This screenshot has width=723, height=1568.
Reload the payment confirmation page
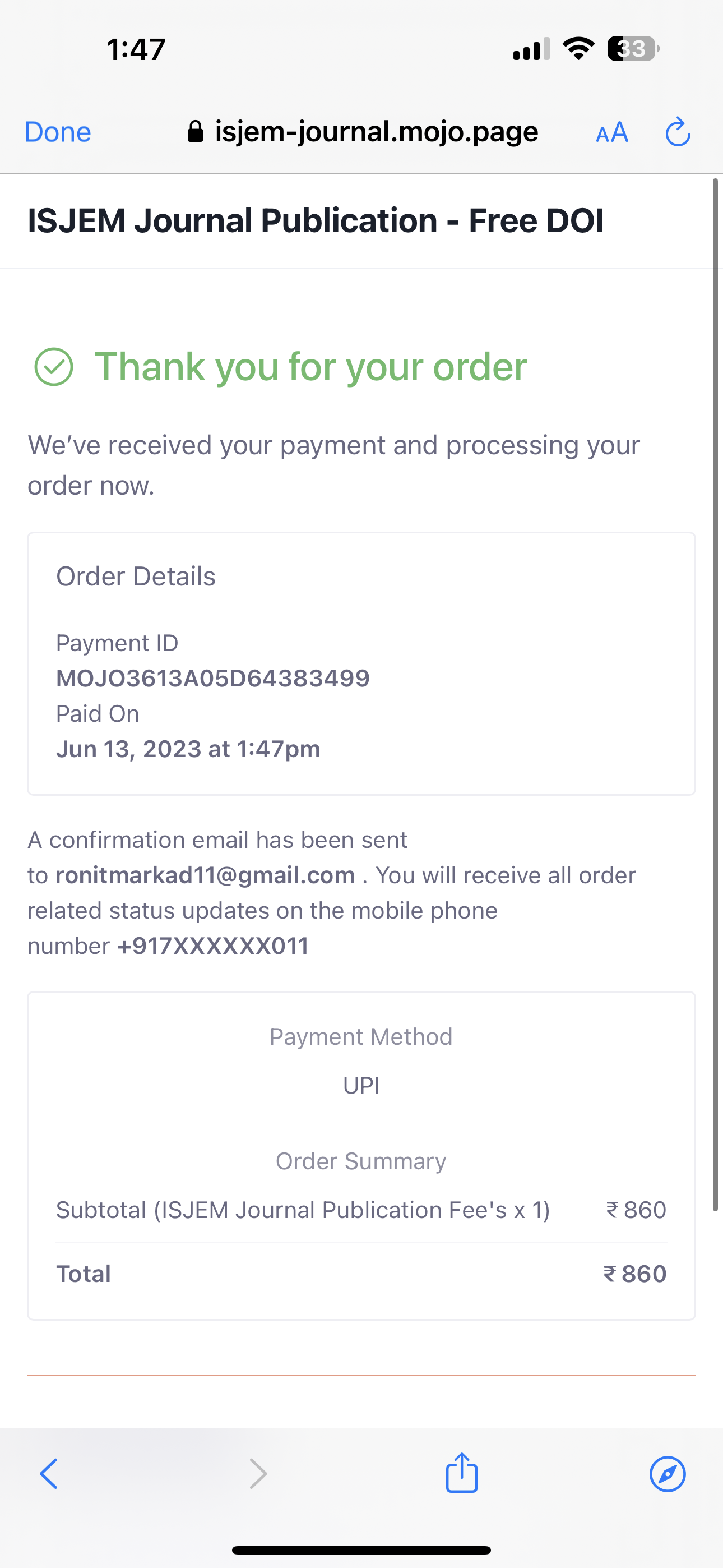(678, 132)
